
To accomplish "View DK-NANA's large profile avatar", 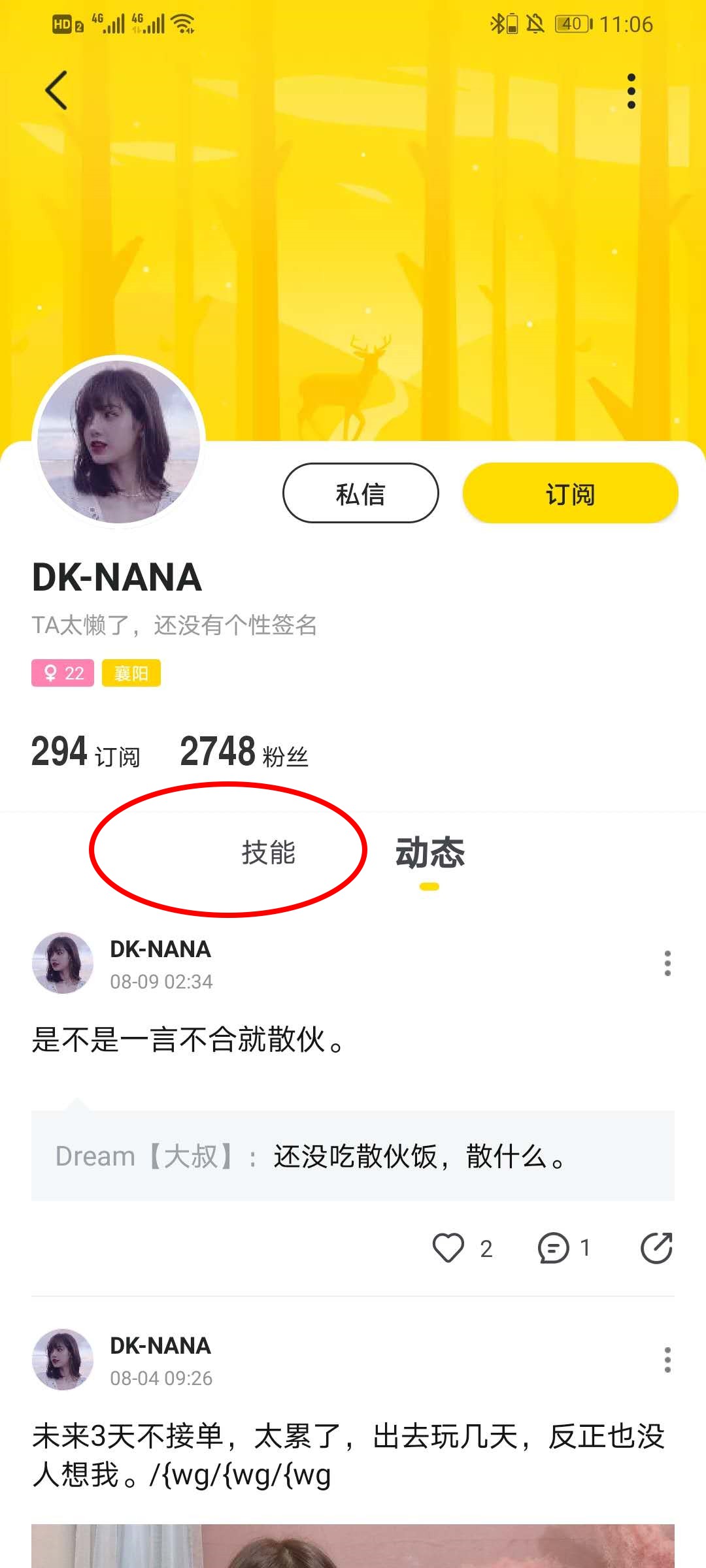I will pos(118,442).
